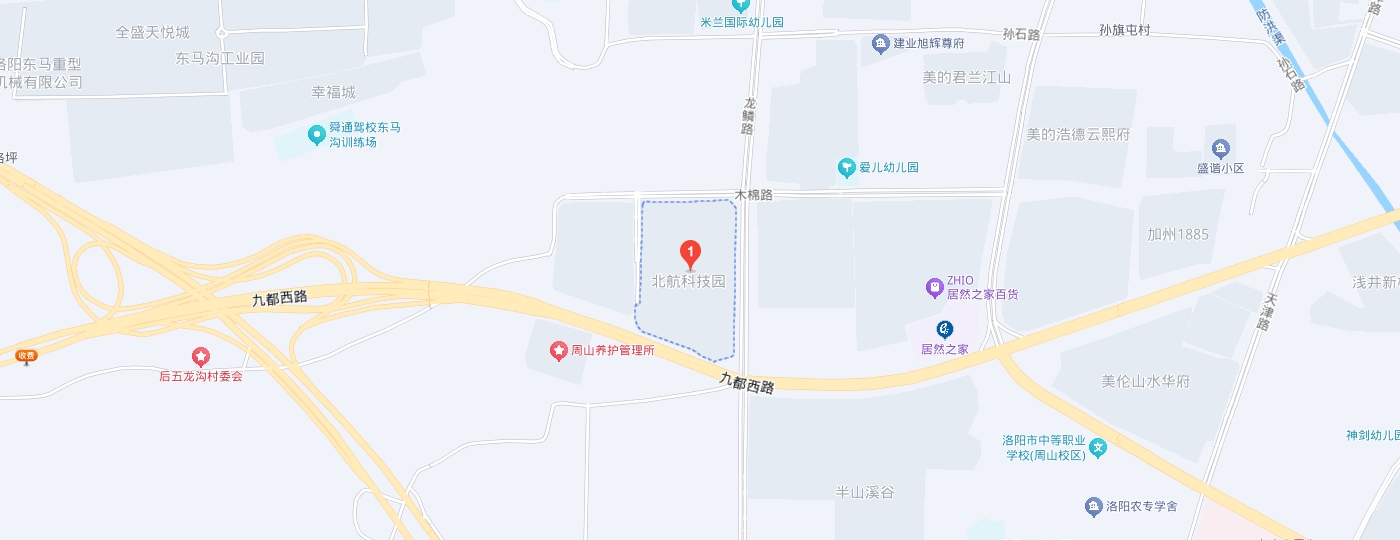Screen dimensions: 1400x540
Task: Open the 周山养护管理所 map point
Action: coord(558,351)
